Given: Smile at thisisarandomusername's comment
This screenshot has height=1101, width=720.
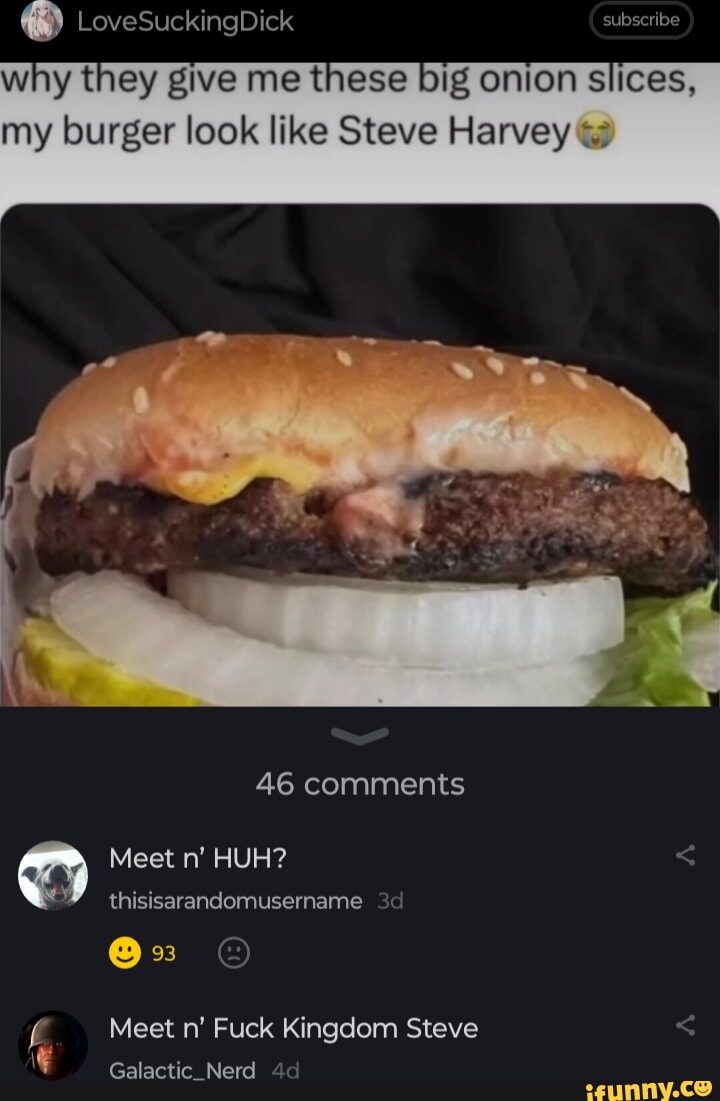Looking at the screenshot, I should (125, 954).
